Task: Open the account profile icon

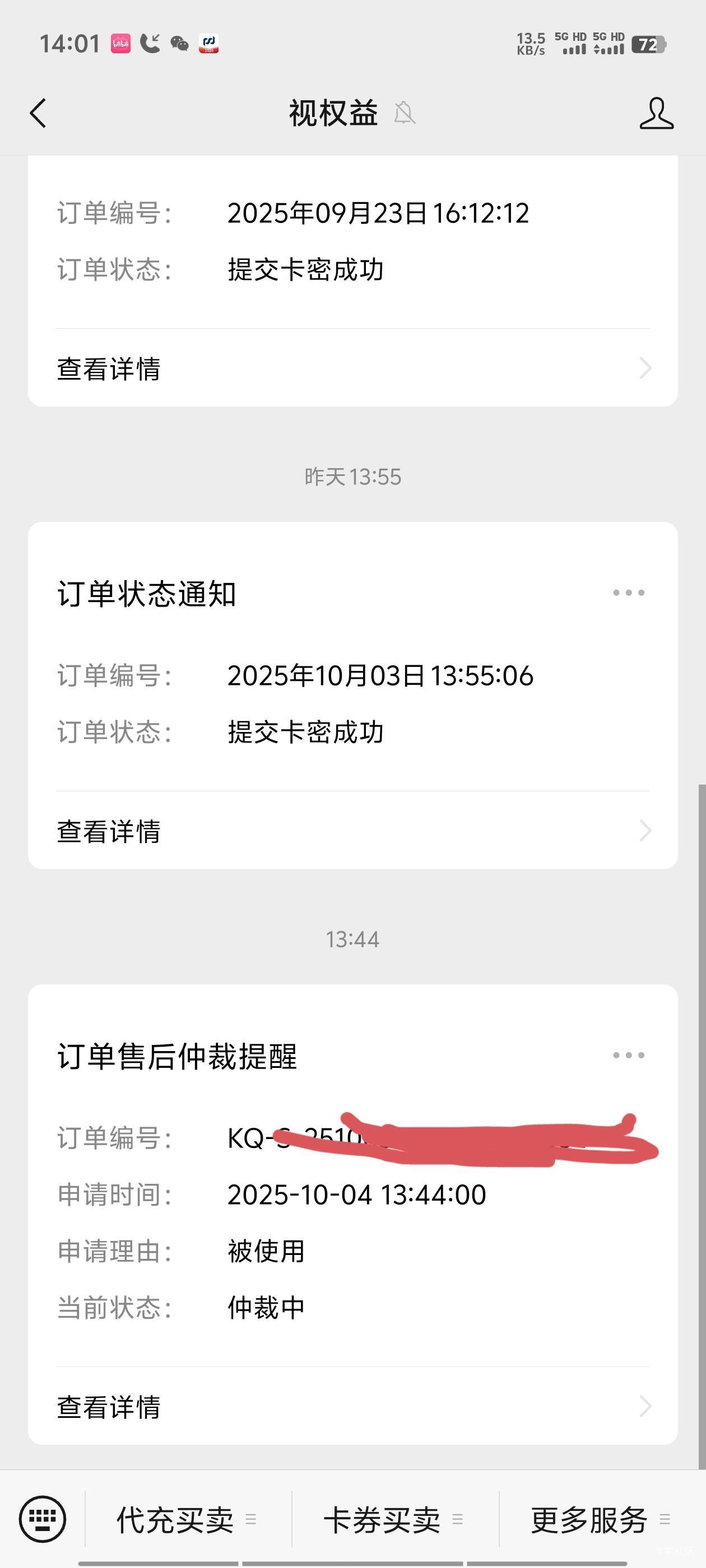Action: pyautogui.click(x=656, y=113)
